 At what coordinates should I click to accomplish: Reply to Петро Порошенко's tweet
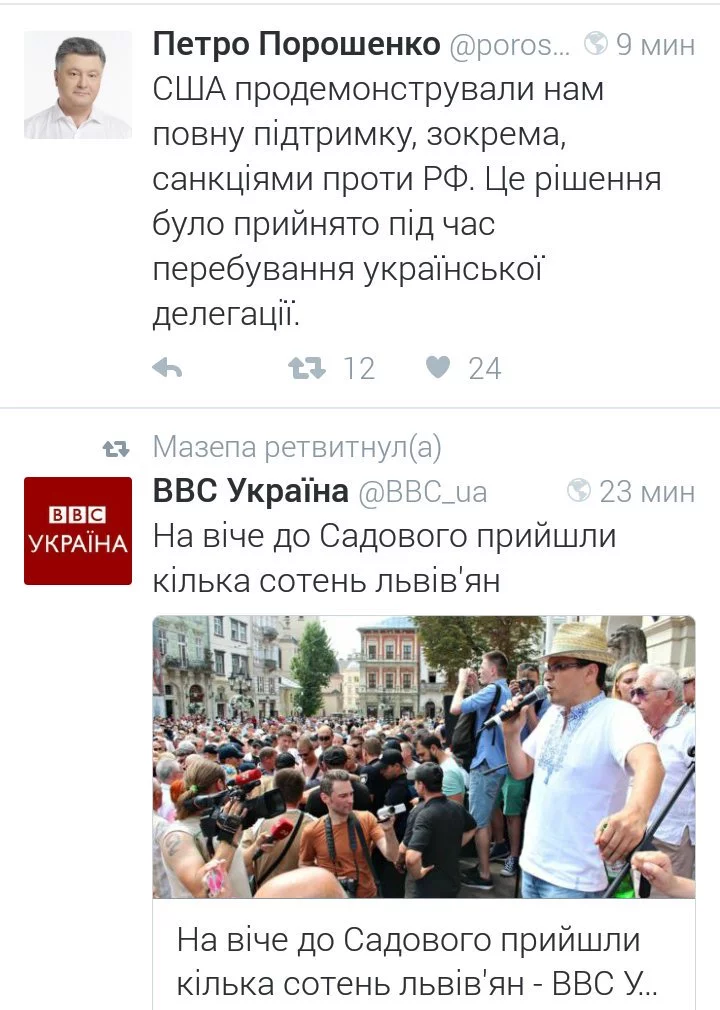coord(167,369)
